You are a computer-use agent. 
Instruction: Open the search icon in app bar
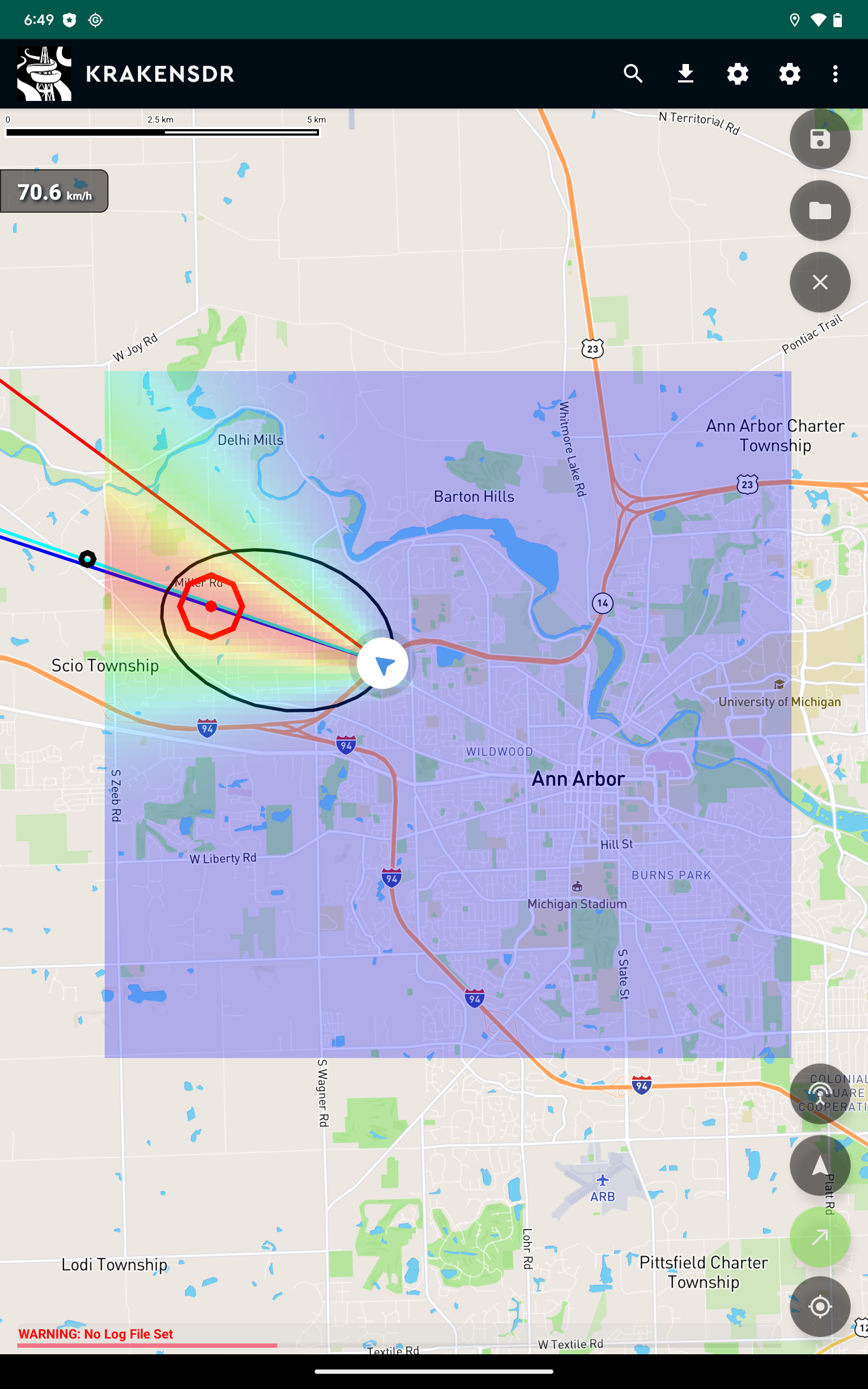633,73
